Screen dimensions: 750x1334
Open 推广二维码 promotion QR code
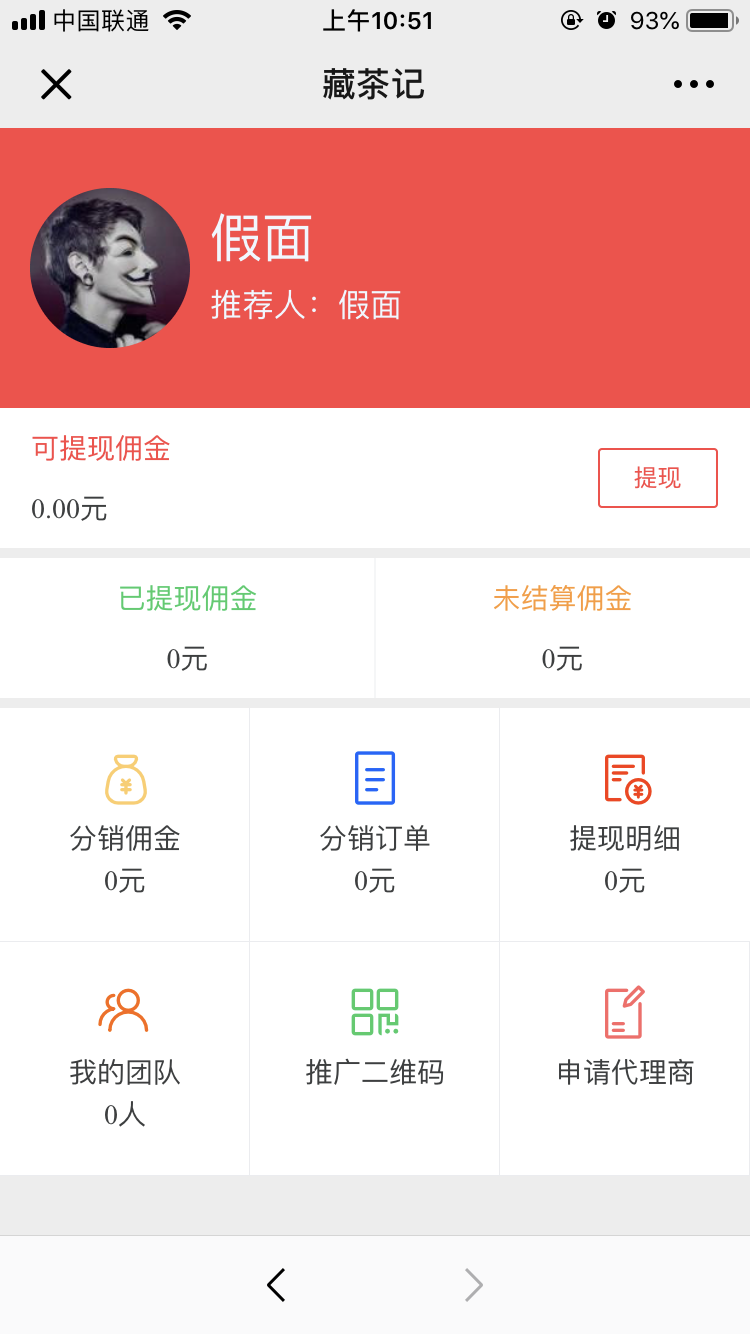click(x=375, y=1058)
